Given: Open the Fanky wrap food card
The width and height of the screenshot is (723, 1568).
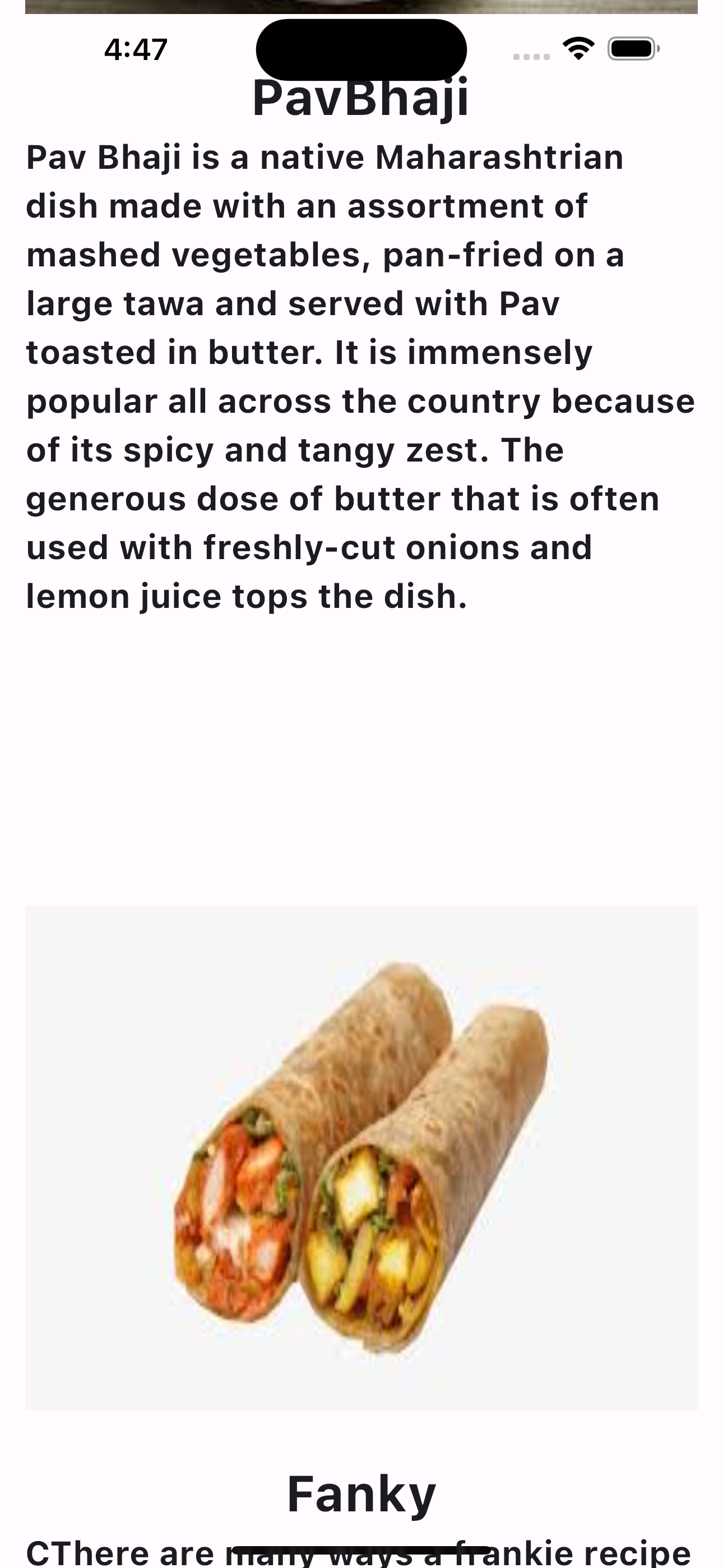Looking at the screenshot, I should [x=361, y=1156].
